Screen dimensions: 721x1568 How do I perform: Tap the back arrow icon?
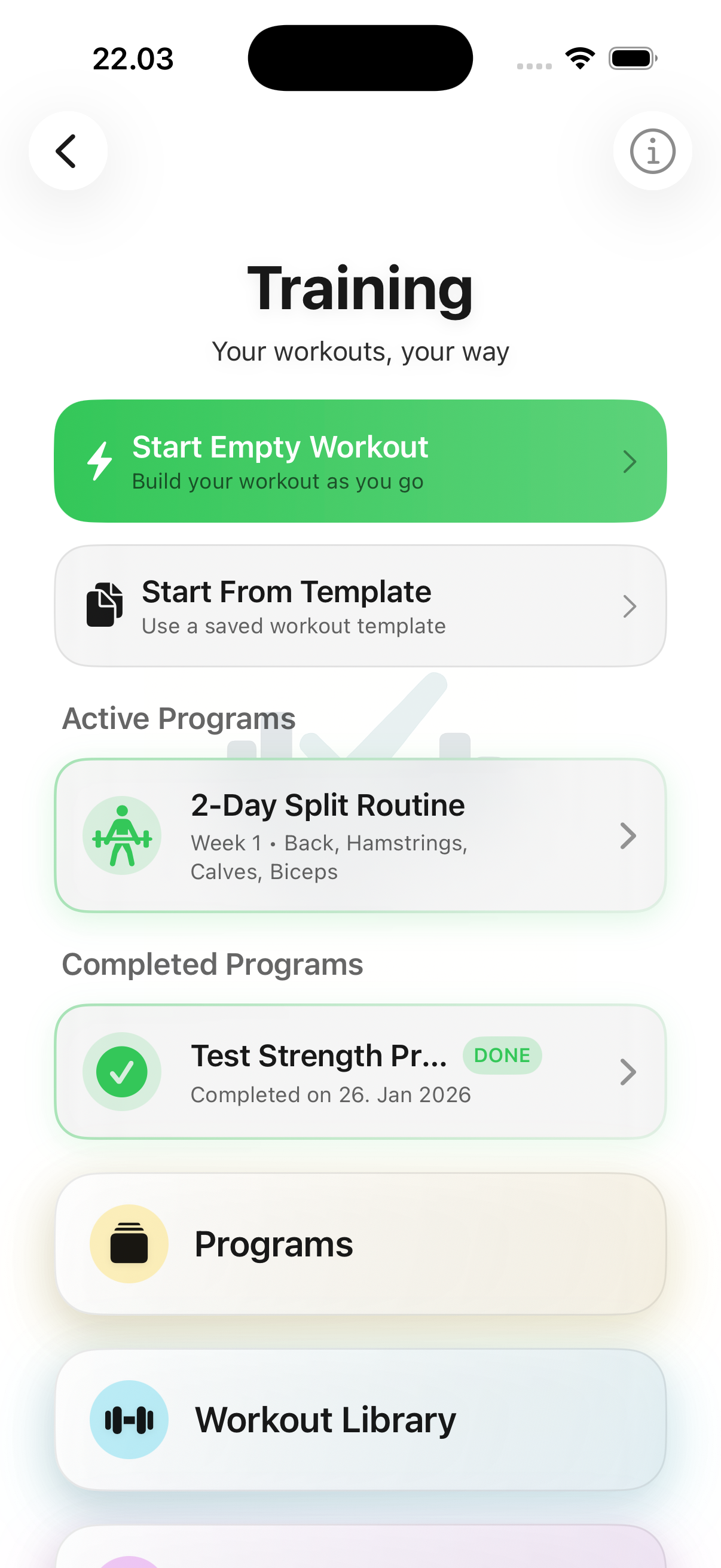pos(67,150)
